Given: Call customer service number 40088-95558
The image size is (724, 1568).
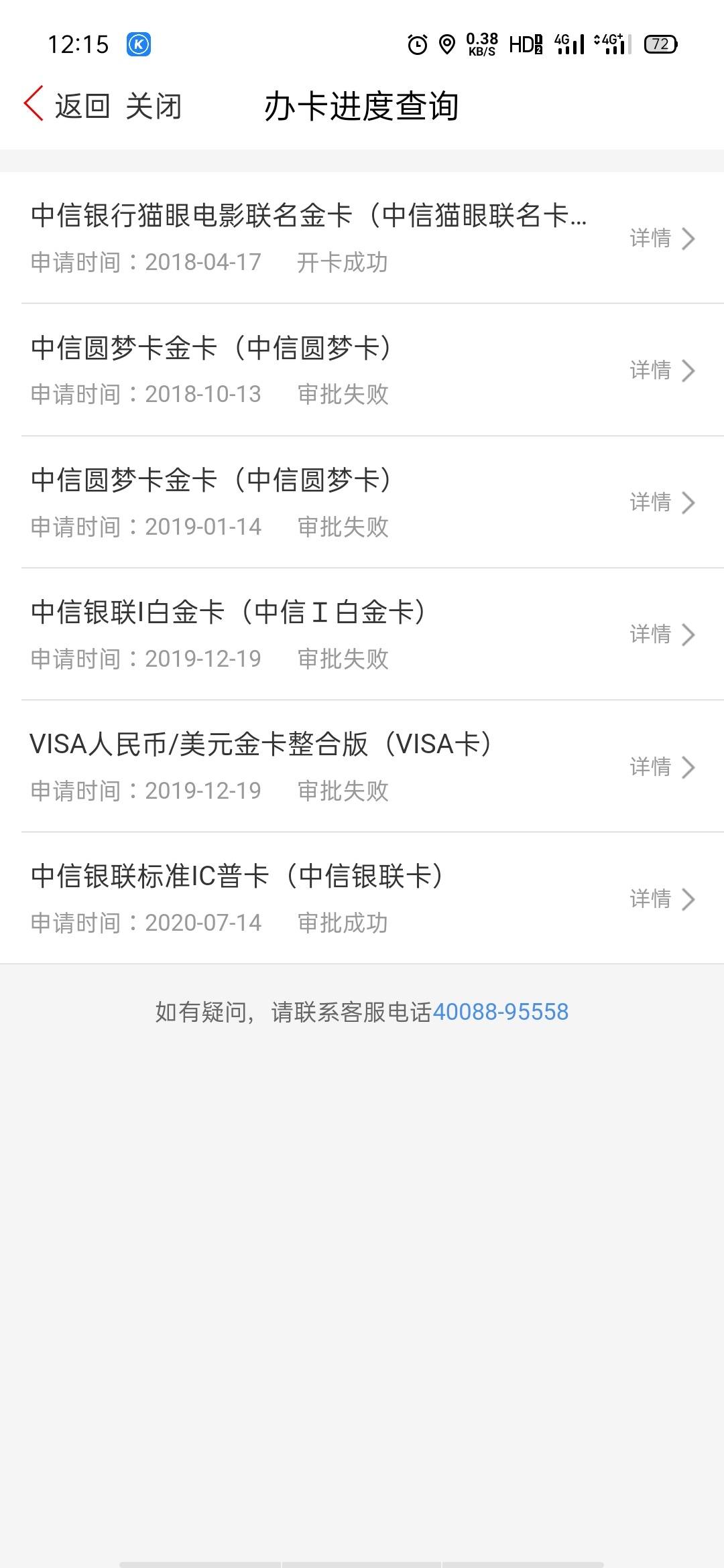Looking at the screenshot, I should click(500, 1012).
